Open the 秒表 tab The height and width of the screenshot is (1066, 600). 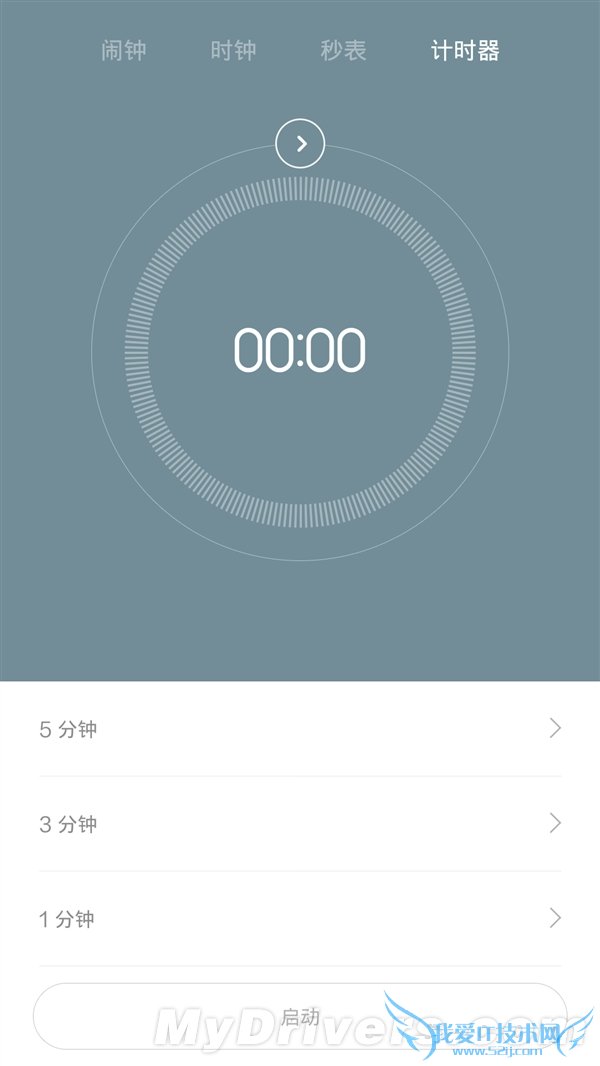344,51
